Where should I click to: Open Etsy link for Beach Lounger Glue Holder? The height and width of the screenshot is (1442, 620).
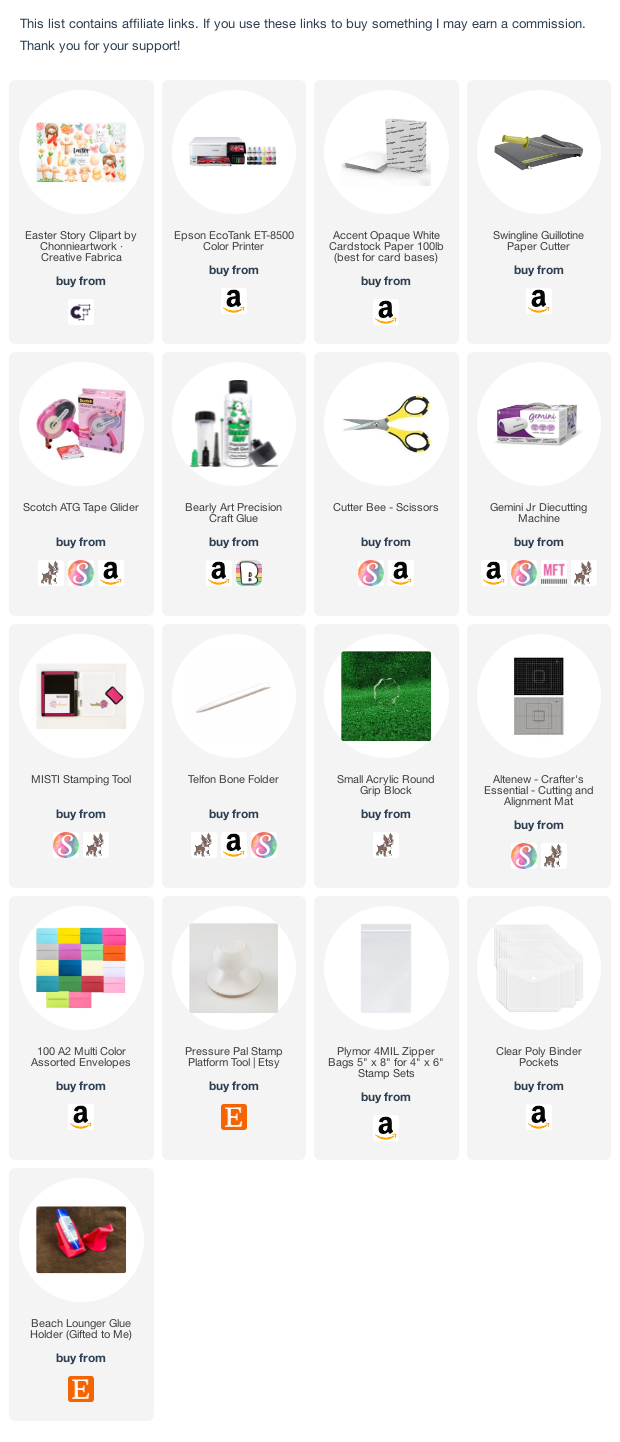coord(81,1389)
